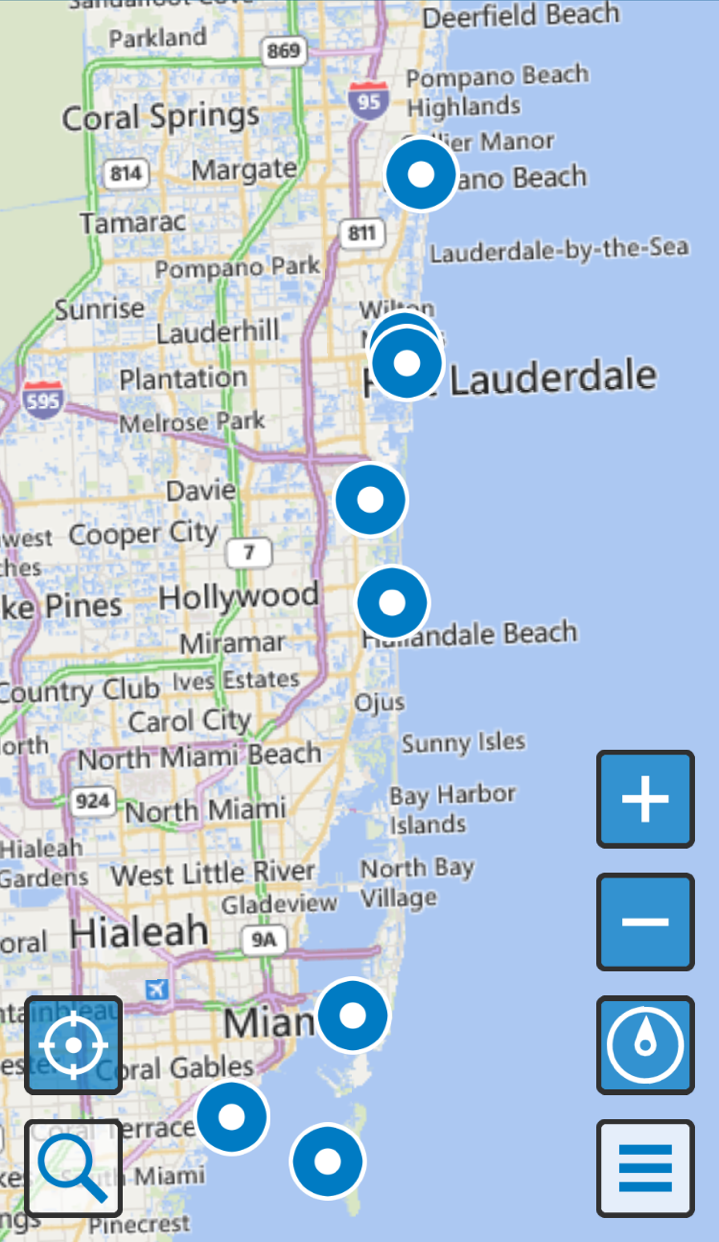Viewport: 719px width, 1242px height.
Task: Open the magnifier search button
Action: pyautogui.click(x=73, y=1168)
